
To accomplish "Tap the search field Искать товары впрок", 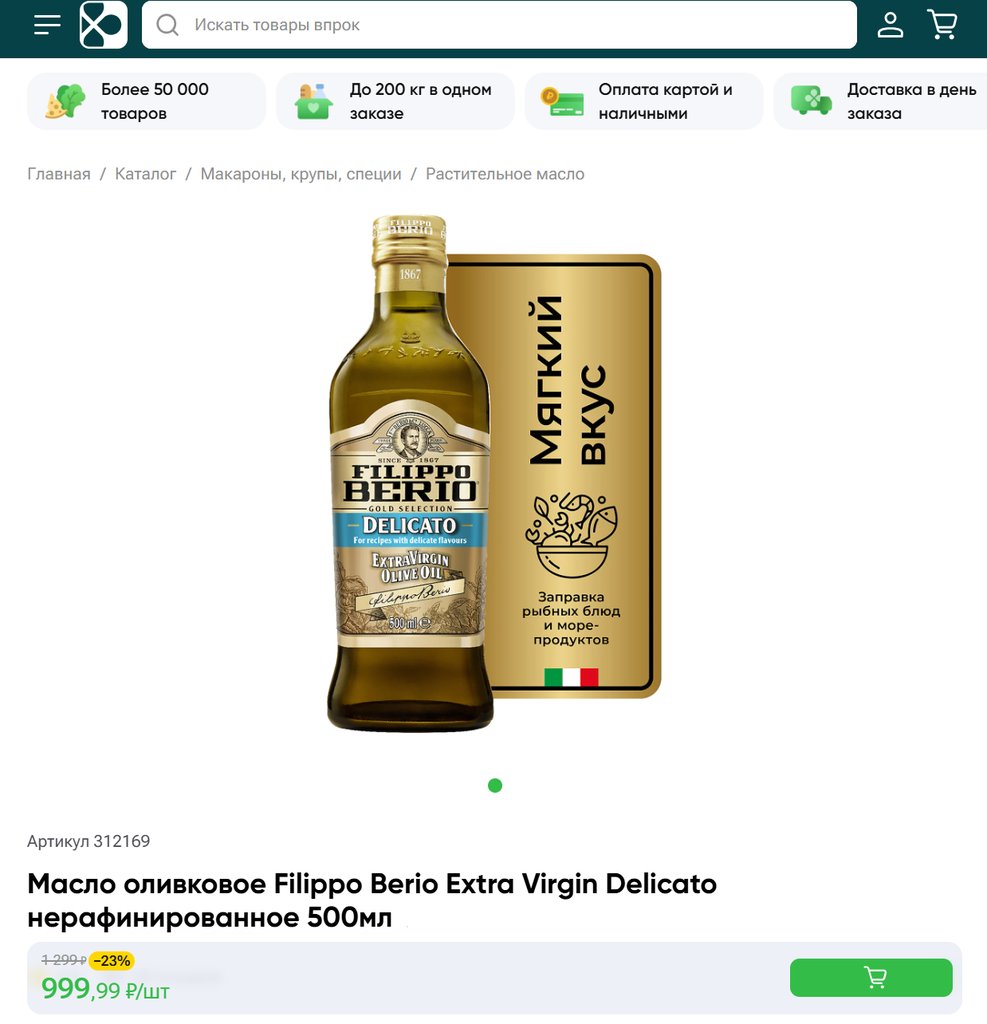I will point(500,25).
